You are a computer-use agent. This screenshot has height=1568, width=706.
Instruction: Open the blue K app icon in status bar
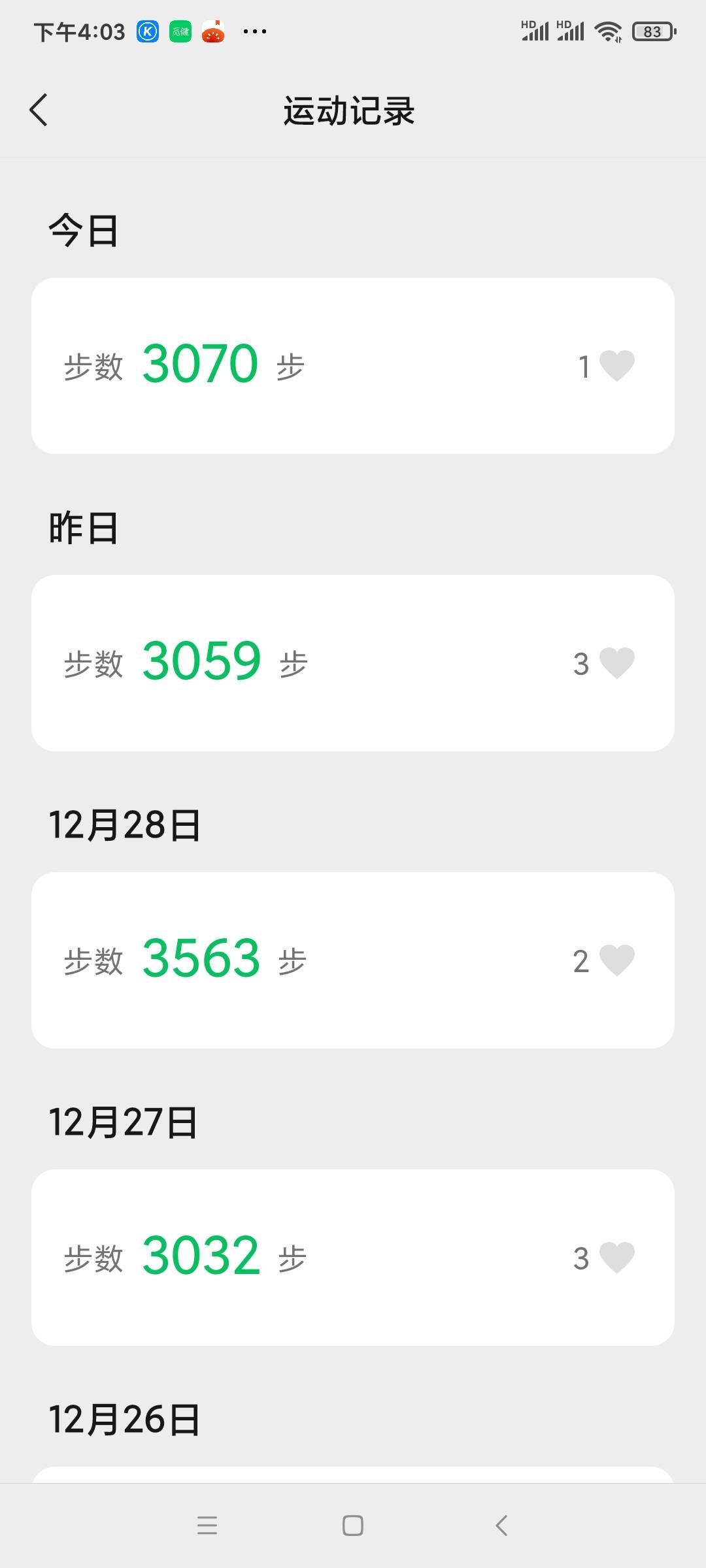pos(148,31)
